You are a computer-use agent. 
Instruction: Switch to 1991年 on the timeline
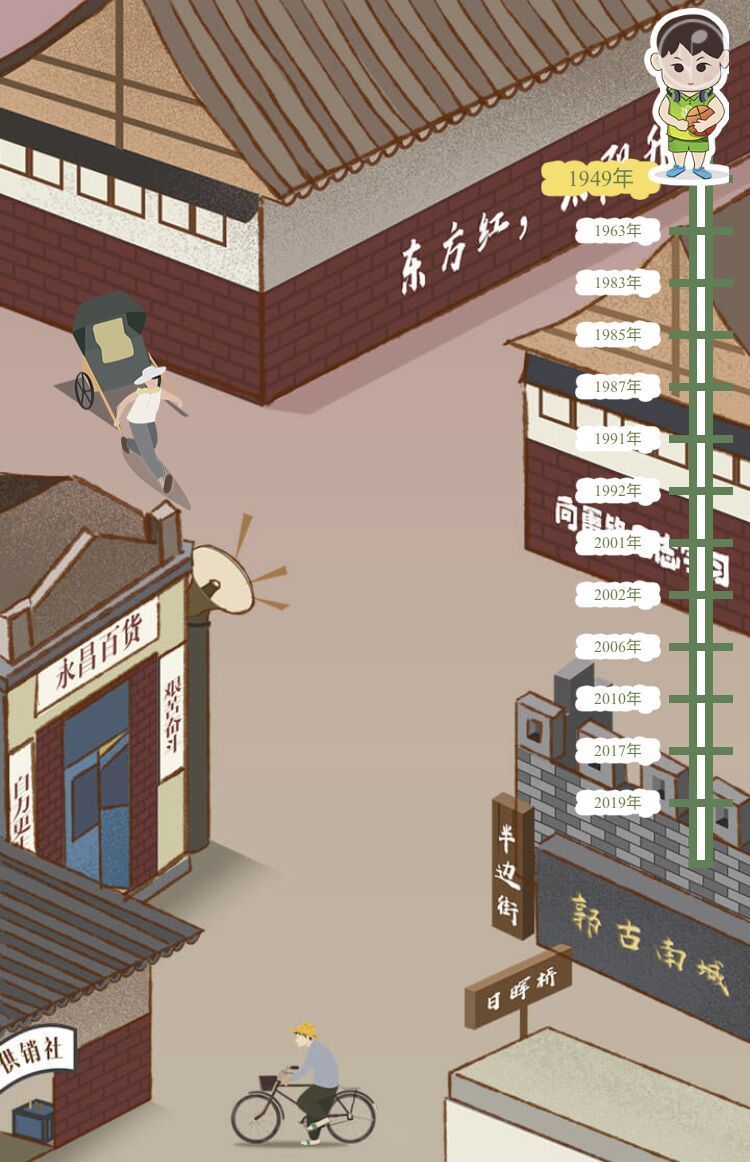tap(617, 439)
